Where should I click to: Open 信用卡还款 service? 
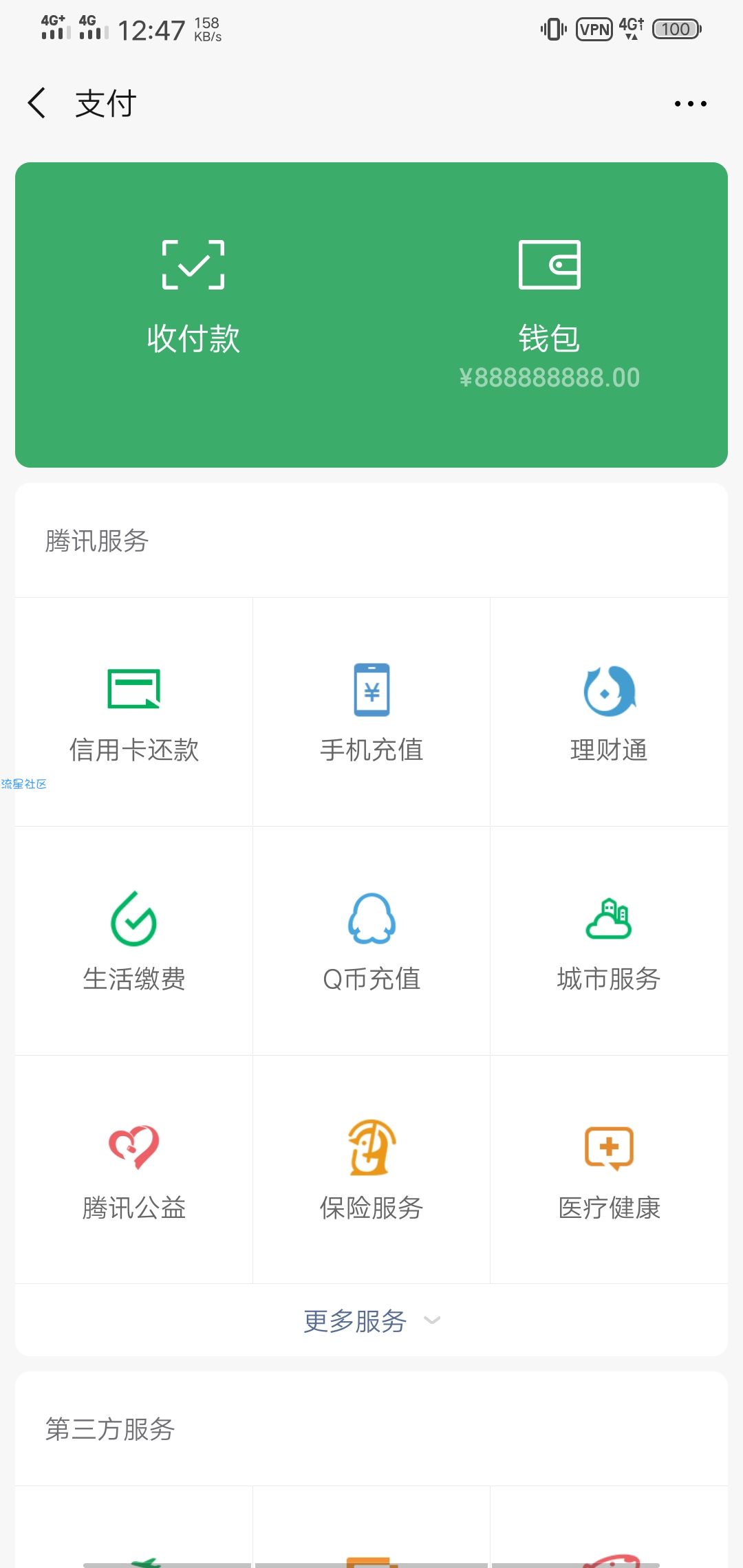[x=134, y=712]
